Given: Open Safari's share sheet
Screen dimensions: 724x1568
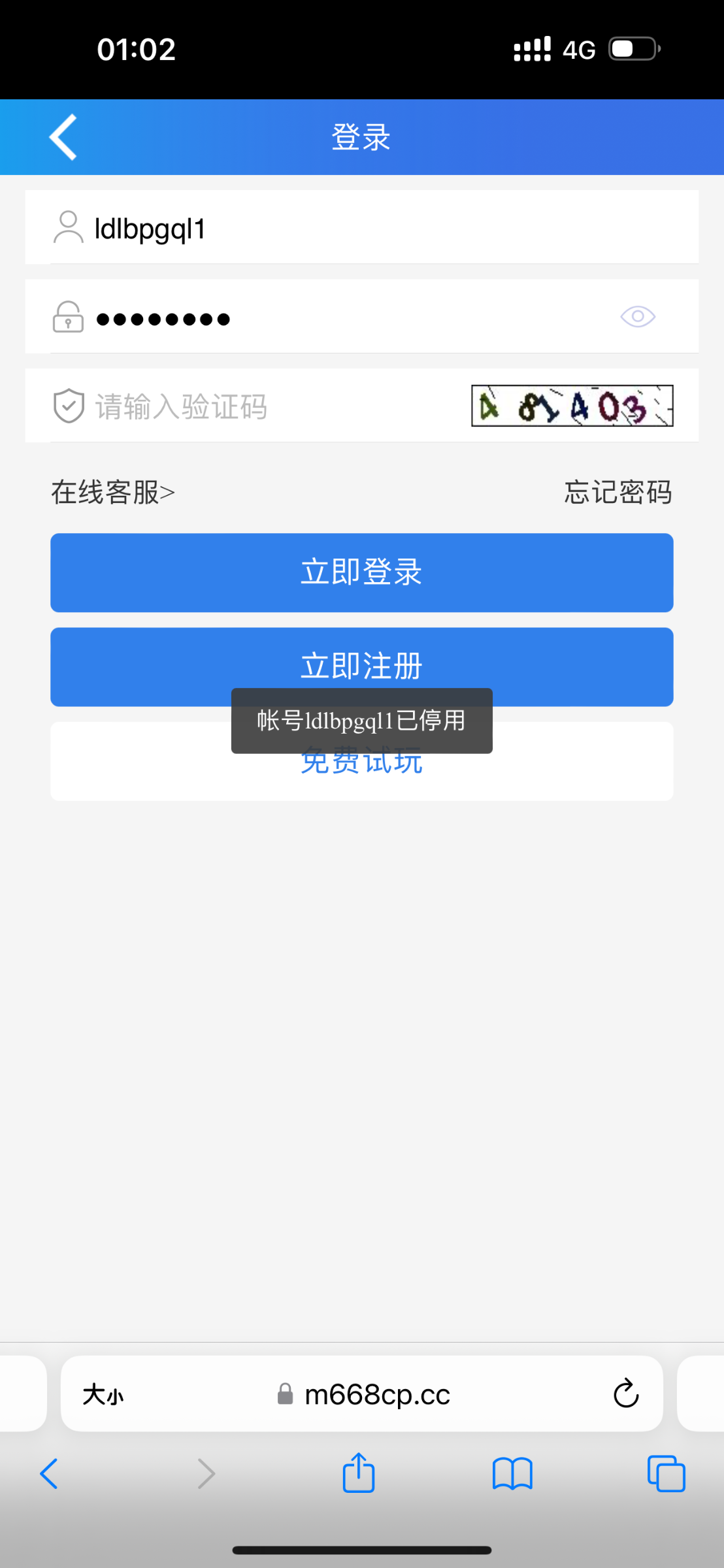Looking at the screenshot, I should [359, 1473].
